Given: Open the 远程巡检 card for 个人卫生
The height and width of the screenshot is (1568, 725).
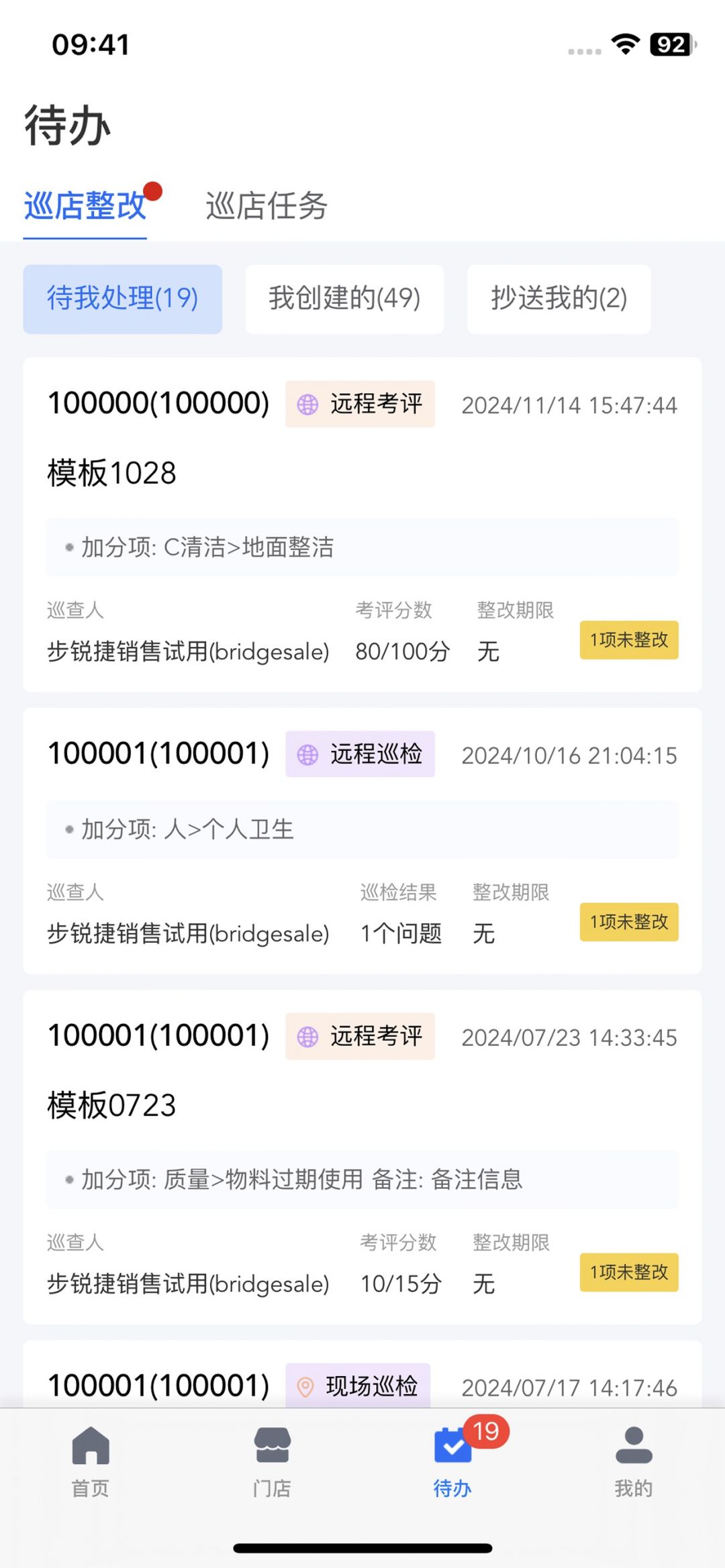Looking at the screenshot, I should point(362,829).
